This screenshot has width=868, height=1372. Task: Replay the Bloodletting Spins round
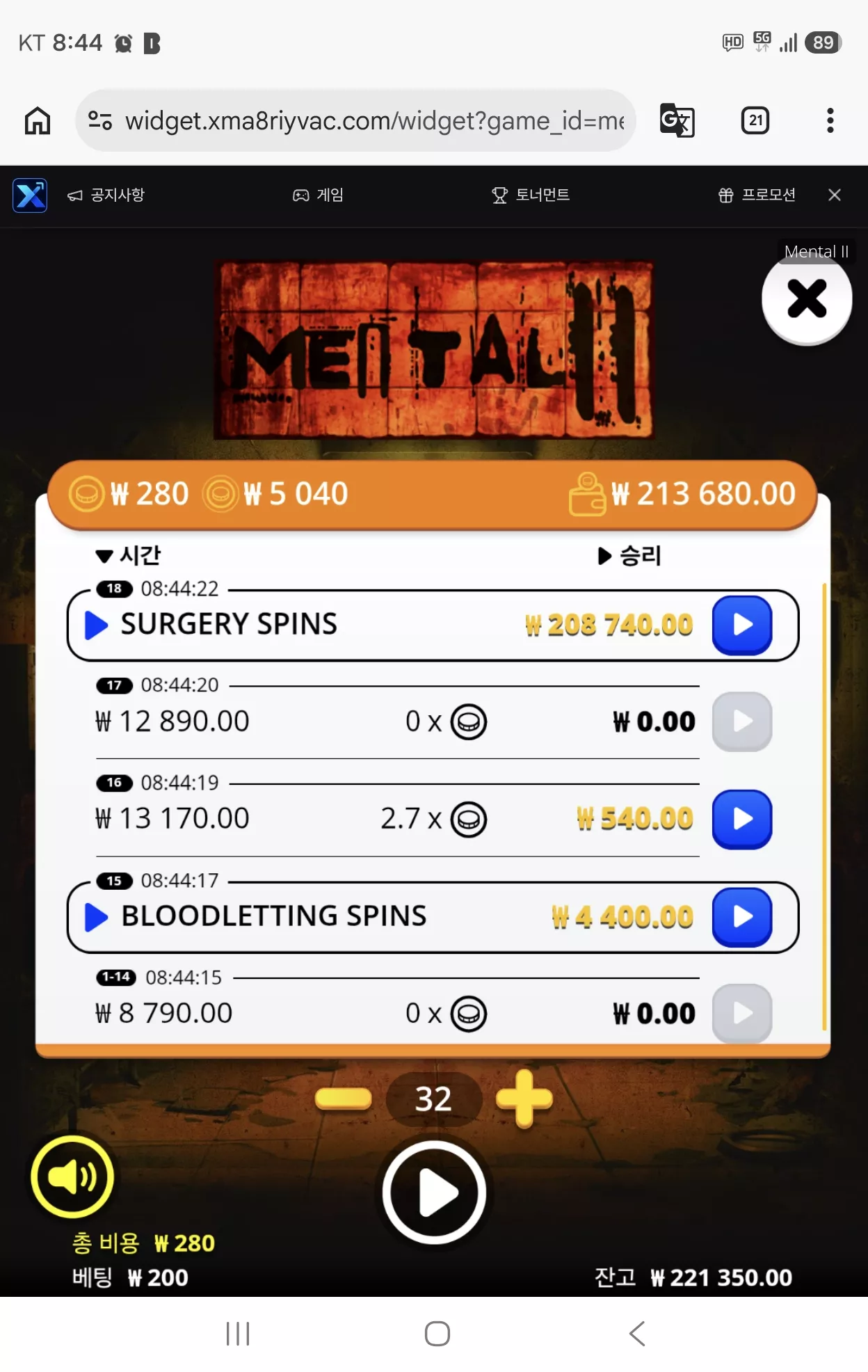(742, 916)
